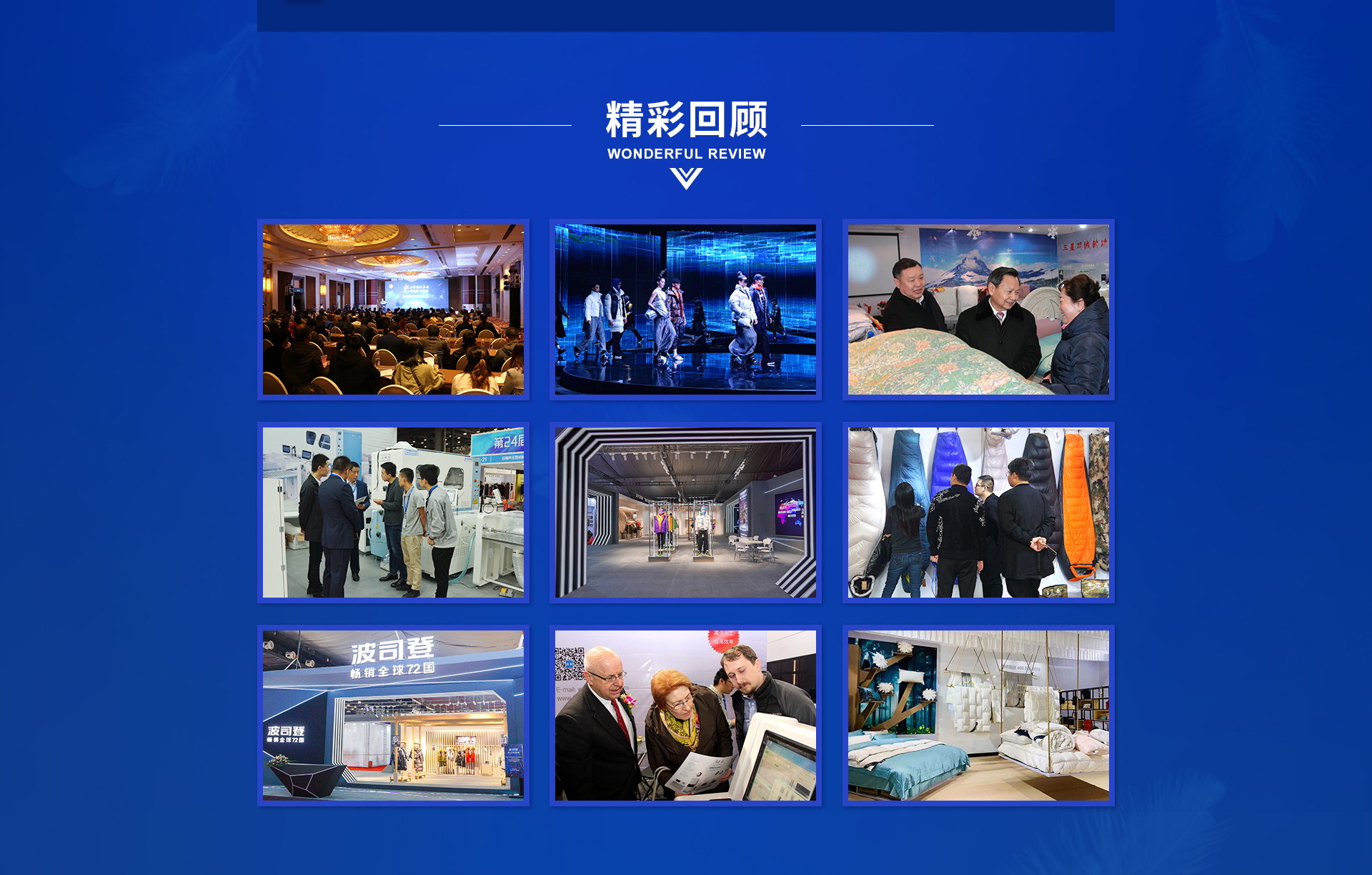Image resolution: width=1372 pixels, height=875 pixels.
Task: Open the conference hall audience photo
Action: (393, 310)
